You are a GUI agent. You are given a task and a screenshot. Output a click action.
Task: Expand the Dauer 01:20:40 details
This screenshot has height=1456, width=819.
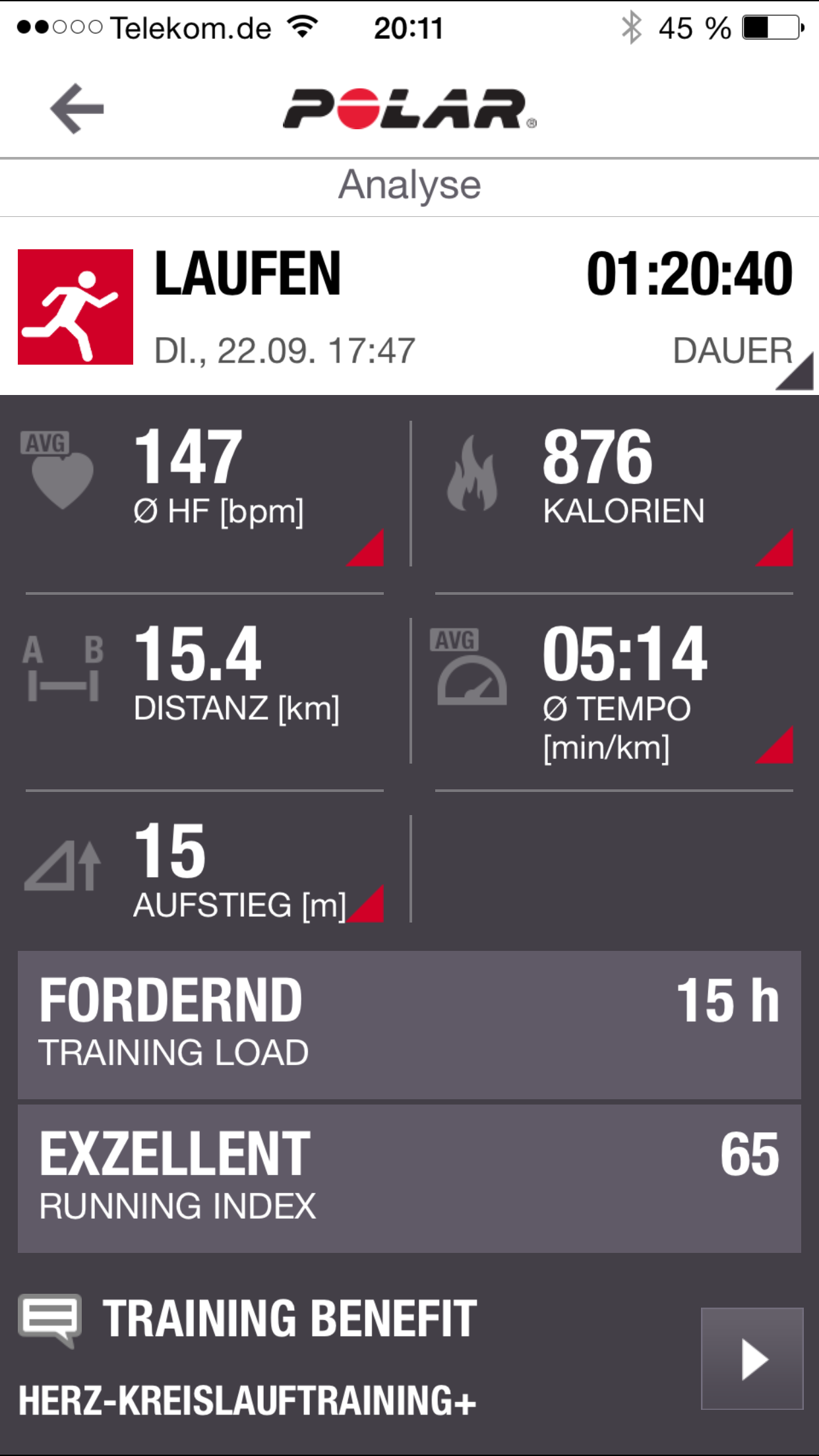pyautogui.click(x=690, y=307)
